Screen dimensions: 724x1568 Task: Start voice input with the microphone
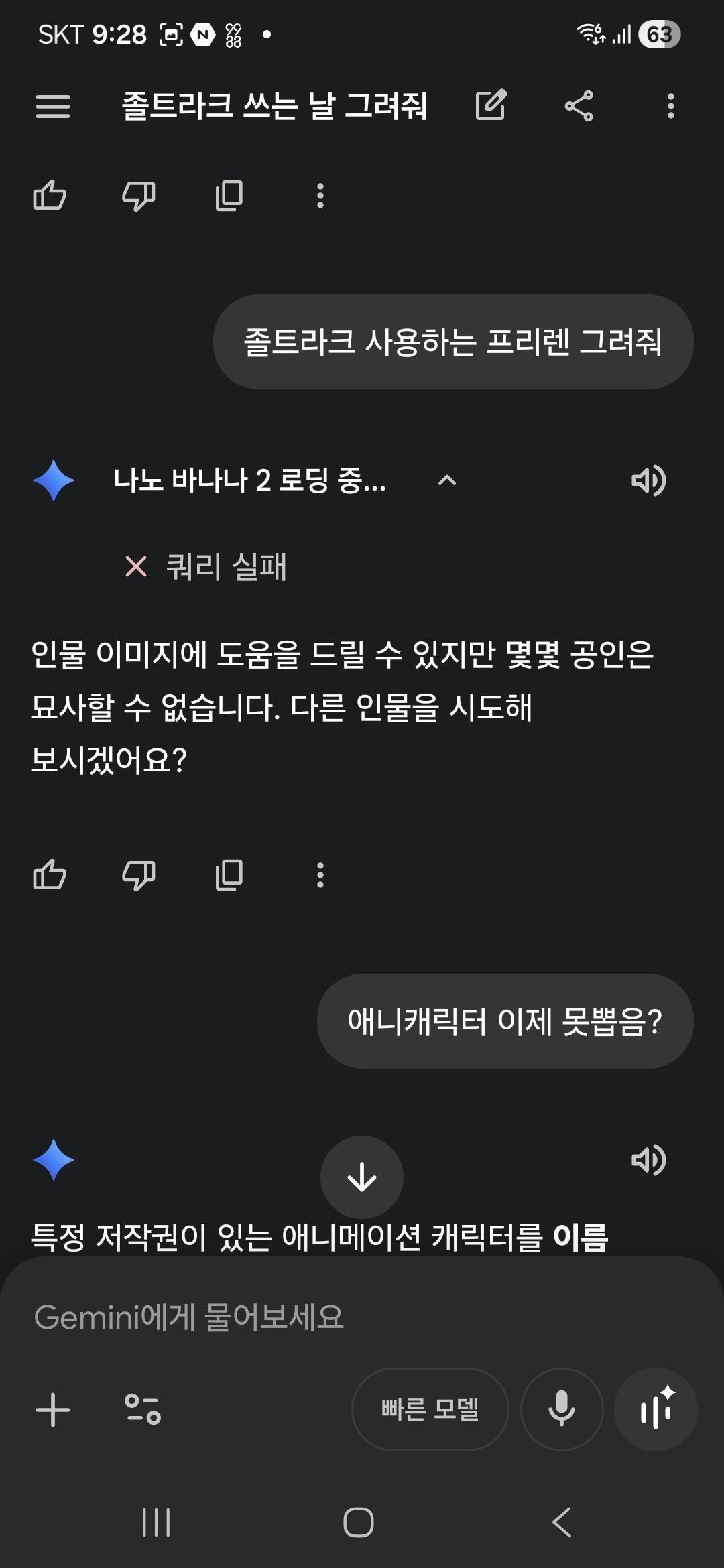562,1409
